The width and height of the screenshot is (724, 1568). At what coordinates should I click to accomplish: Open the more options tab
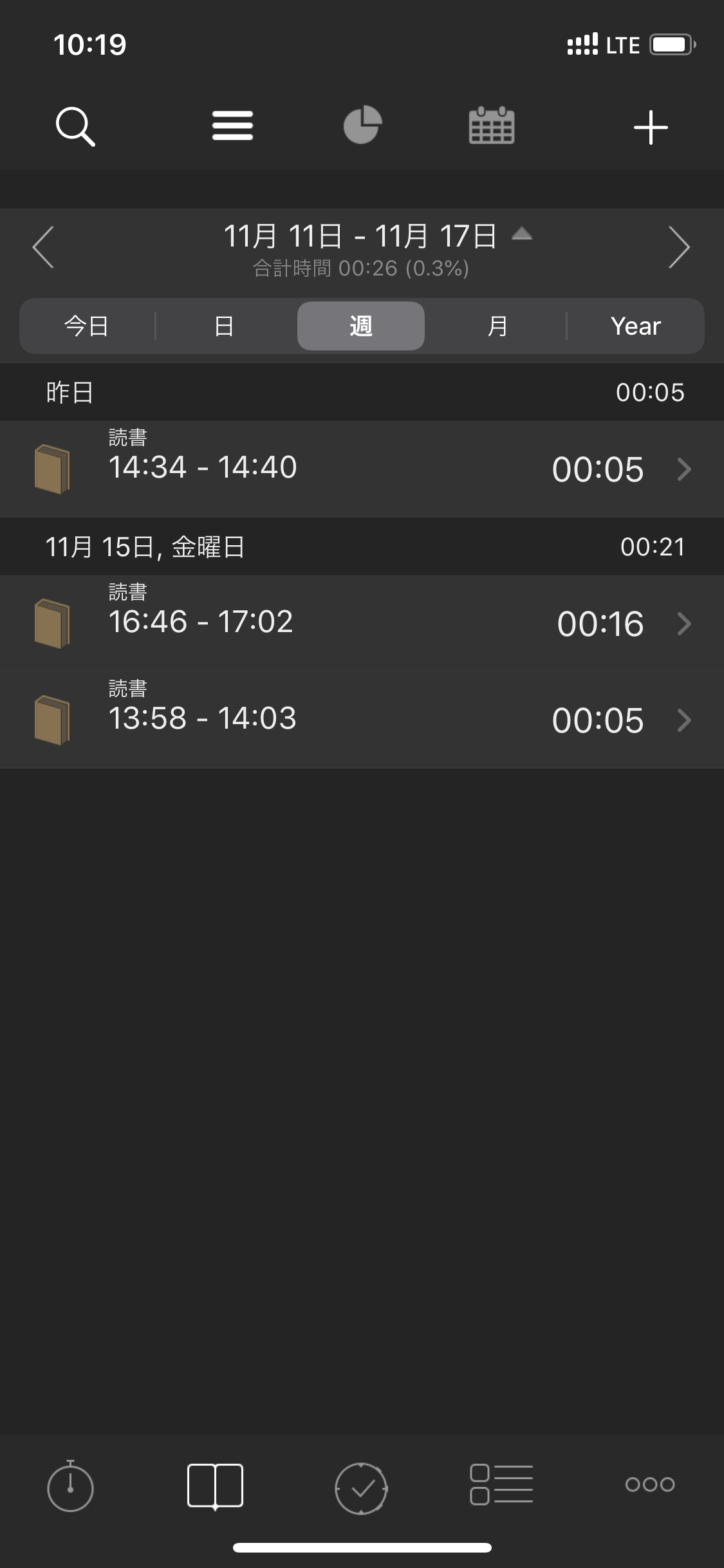[649, 1484]
